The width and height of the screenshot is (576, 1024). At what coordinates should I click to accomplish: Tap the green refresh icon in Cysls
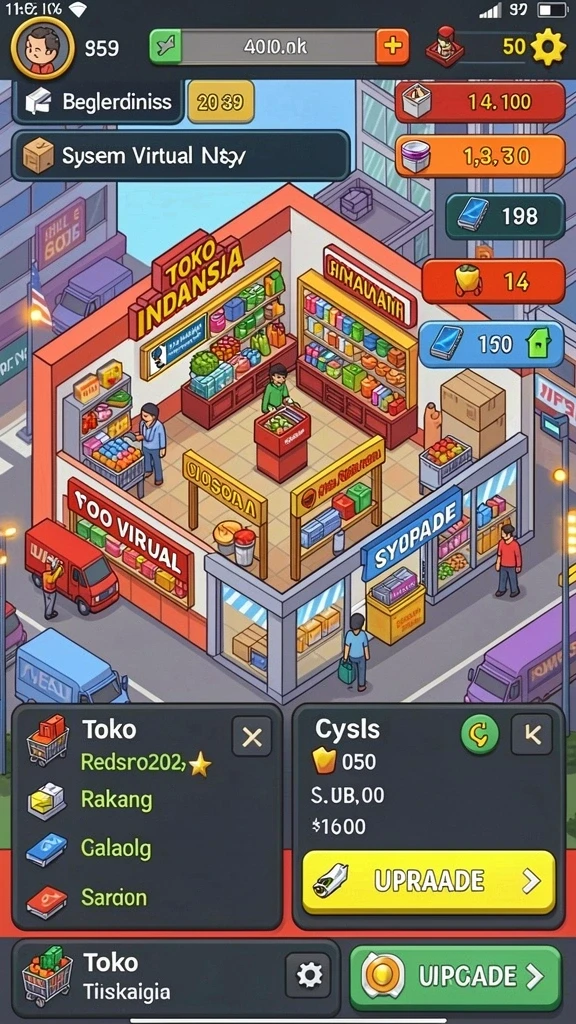point(479,735)
